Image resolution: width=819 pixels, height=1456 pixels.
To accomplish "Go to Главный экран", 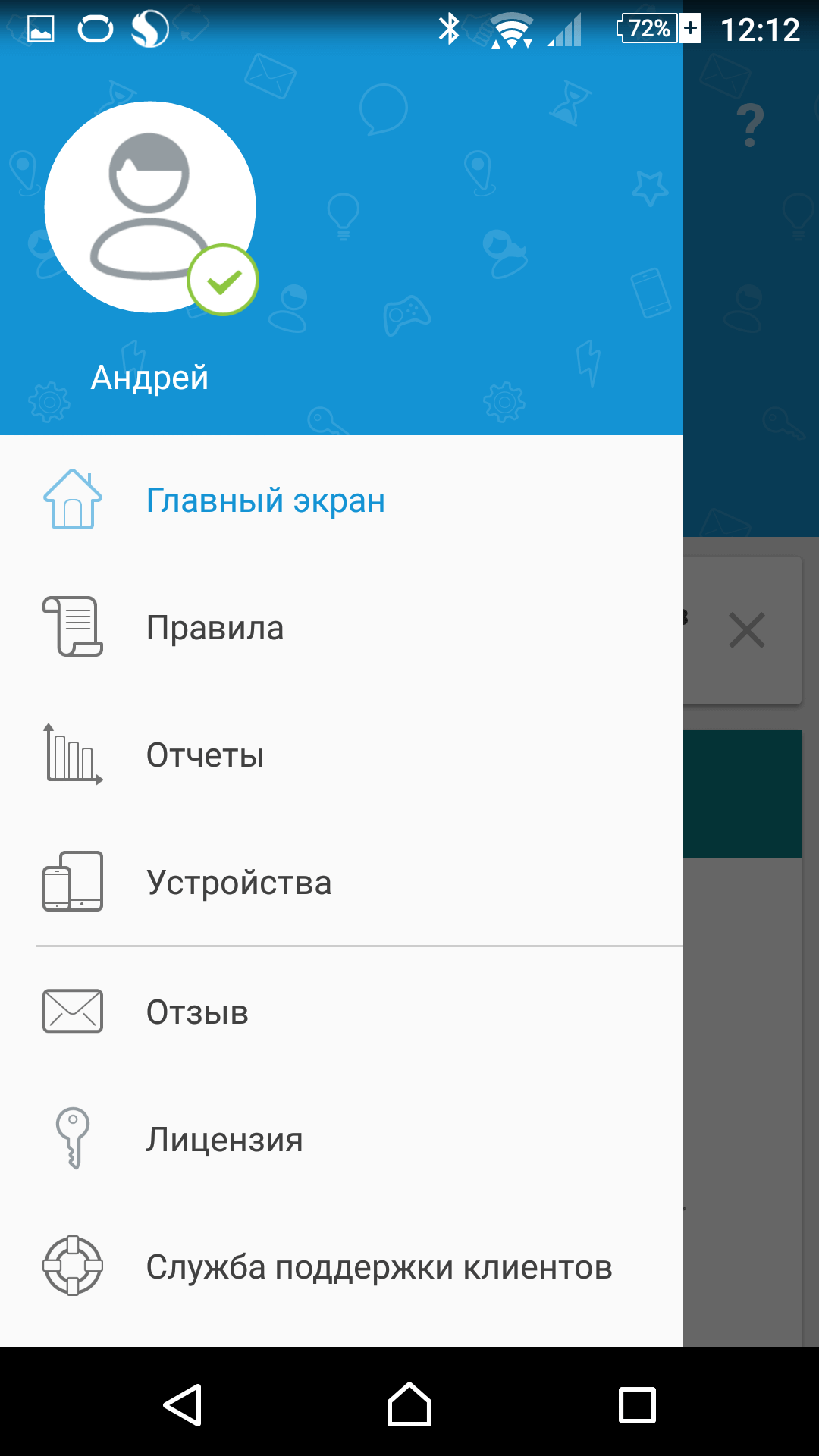I will [x=265, y=500].
